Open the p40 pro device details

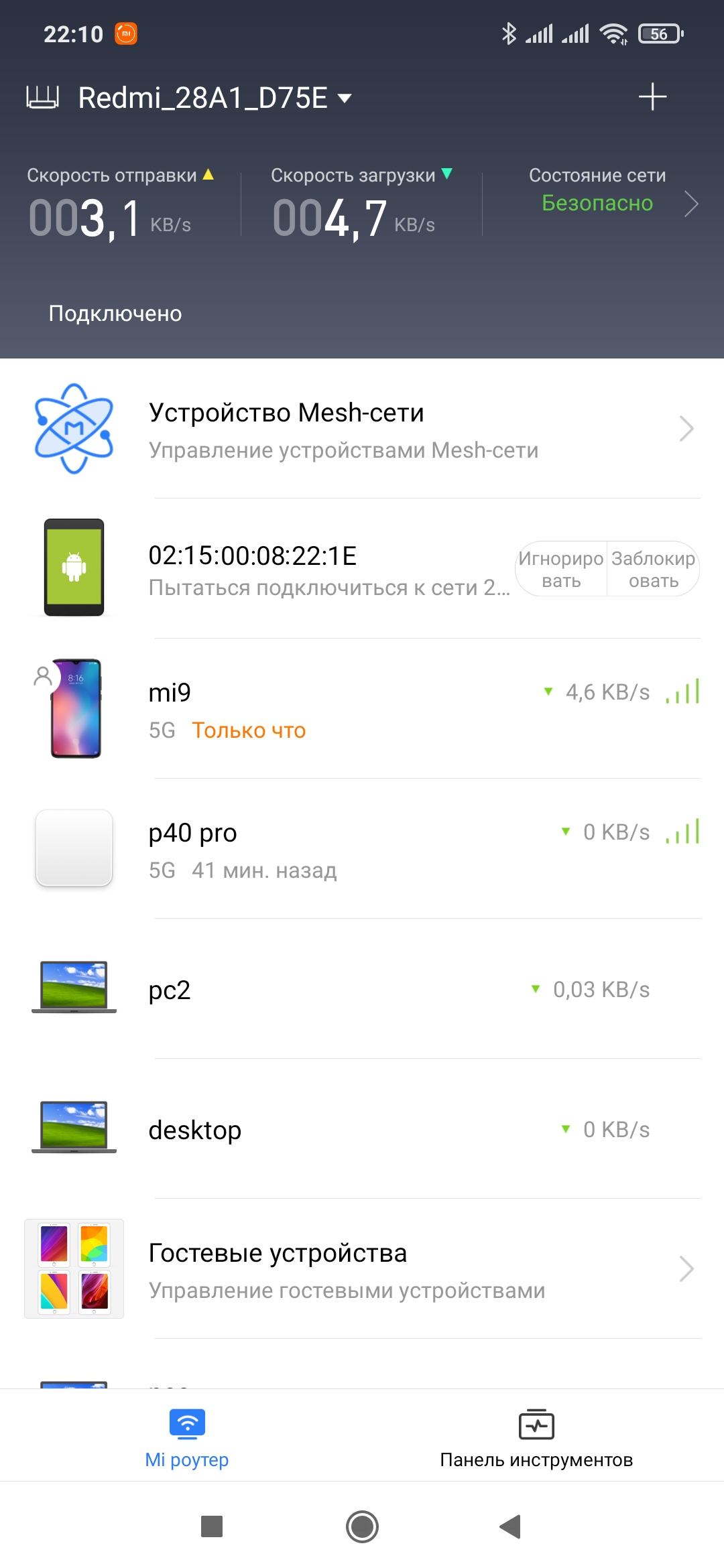[x=362, y=849]
